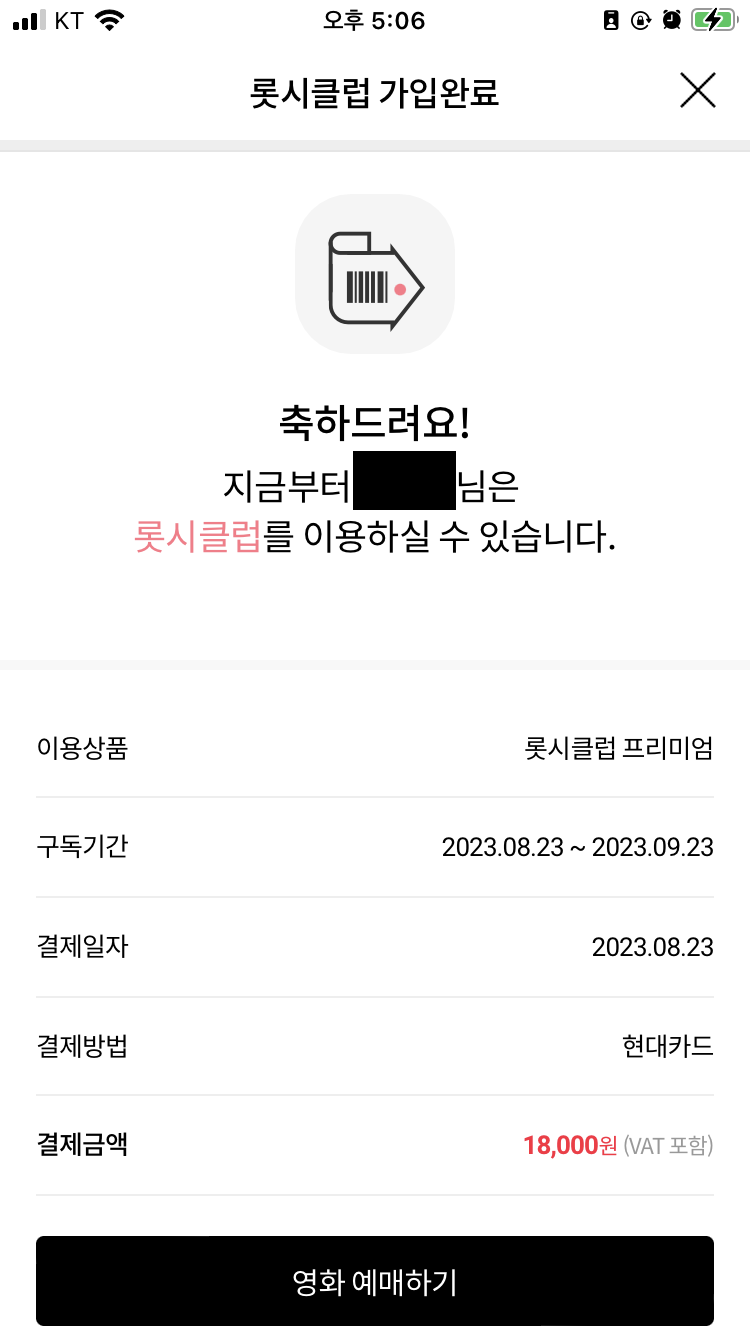Tap the cellular signal strength icon
Screen dimensions: 750x1334
tap(26, 20)
